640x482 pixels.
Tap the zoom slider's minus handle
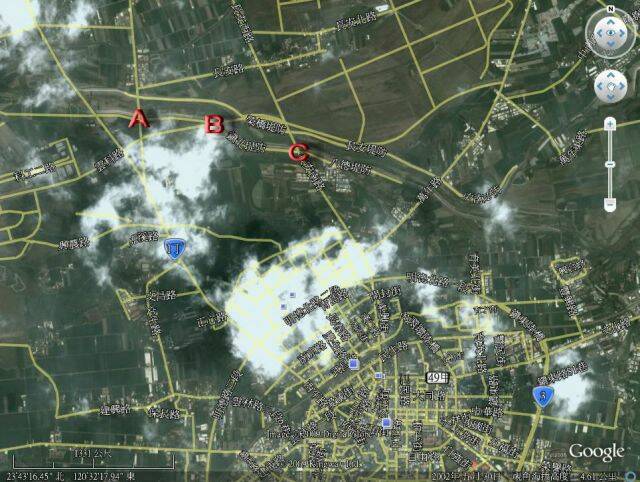tap(609, 164)
